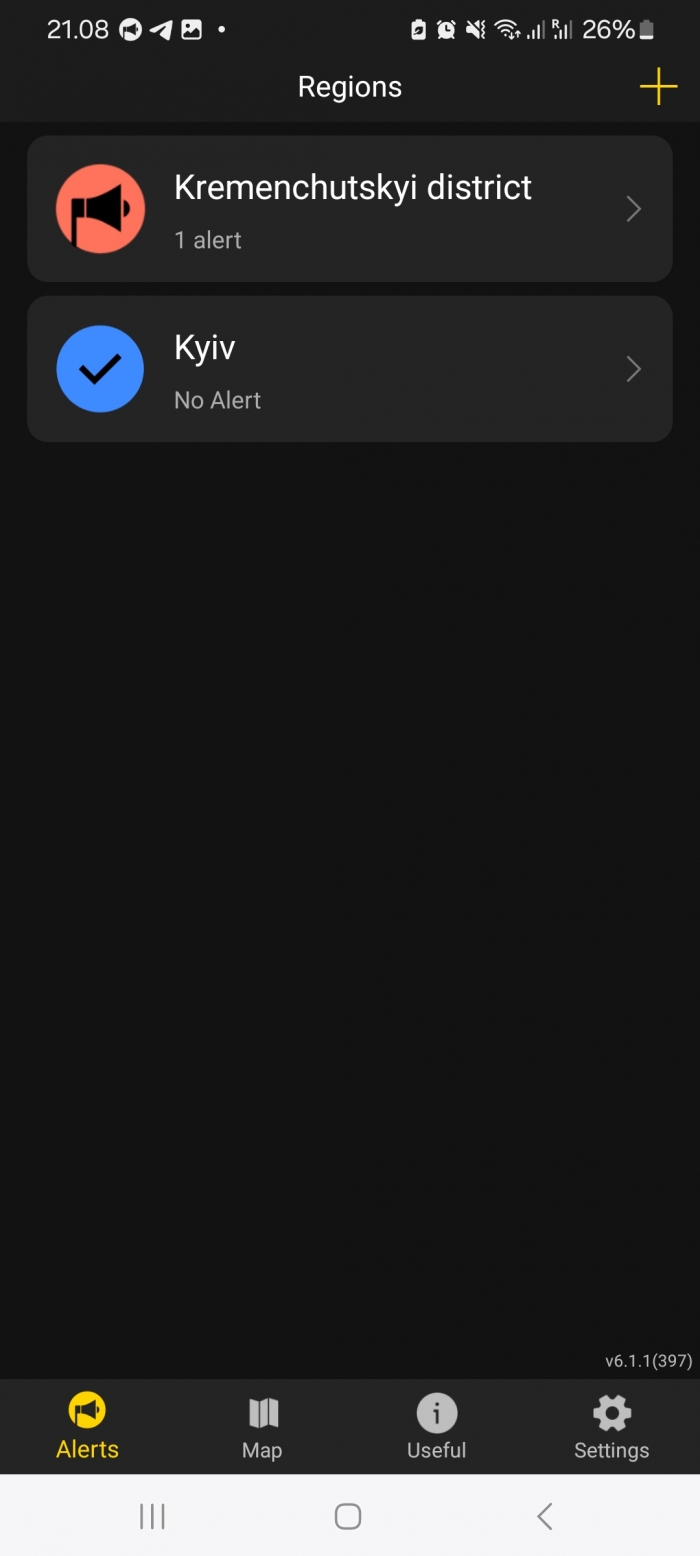Open the Useful tab
The height and width of the screenshot is (1556, 700).
437,1428
